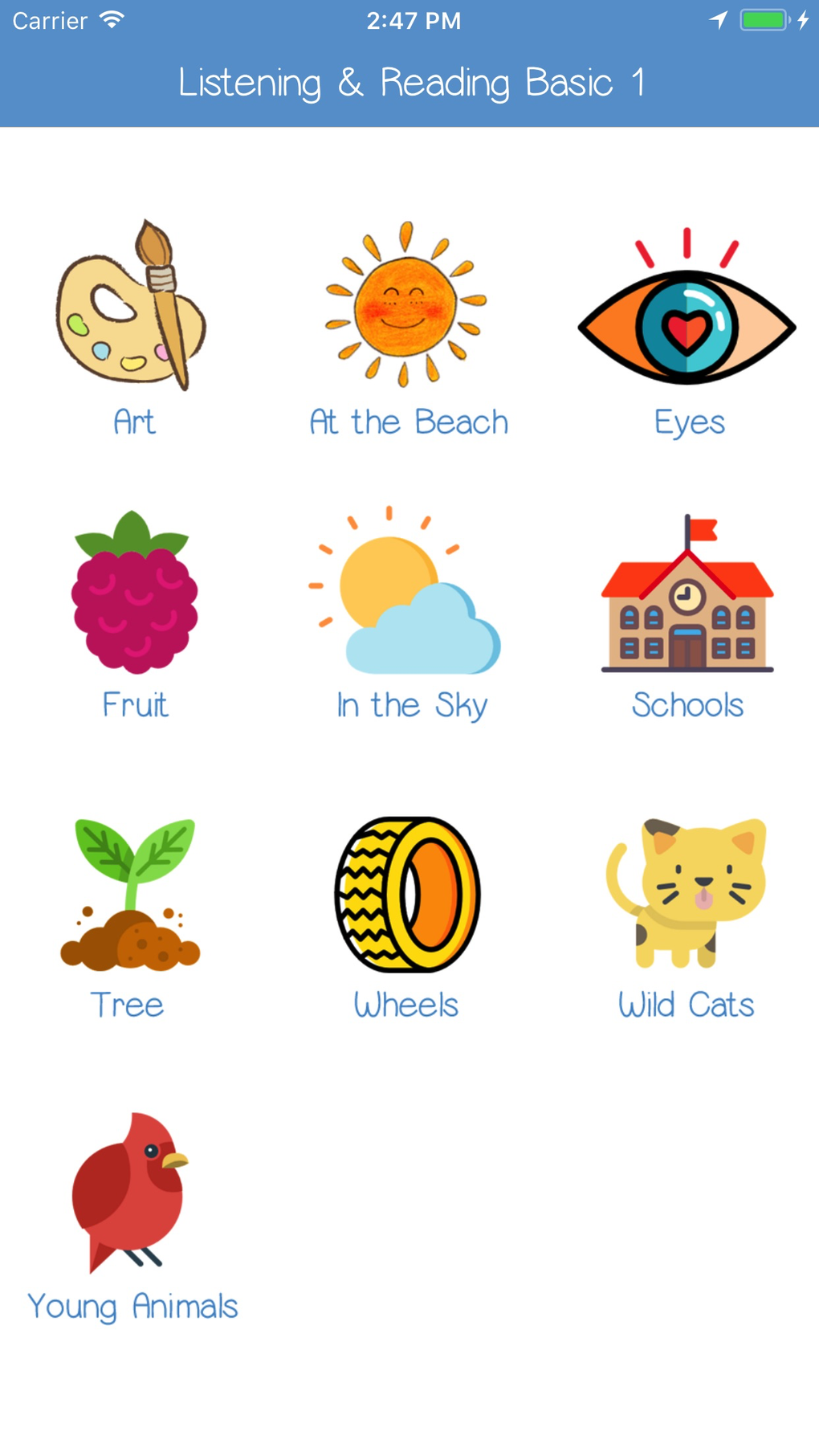Tap the Listening & Reading Basic 1 title
Viewport: 819px width, 1456px height.
414,81
